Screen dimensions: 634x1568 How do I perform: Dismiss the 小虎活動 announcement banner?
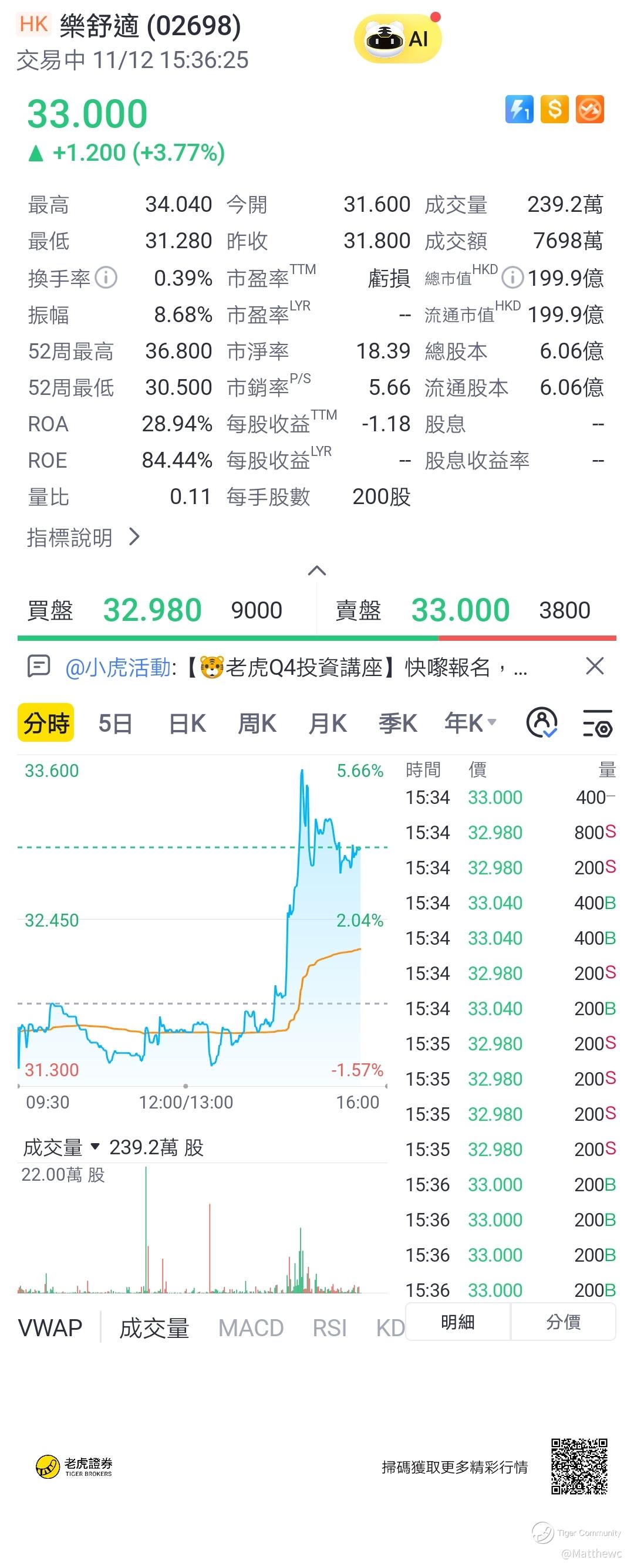tap(595, 667)
